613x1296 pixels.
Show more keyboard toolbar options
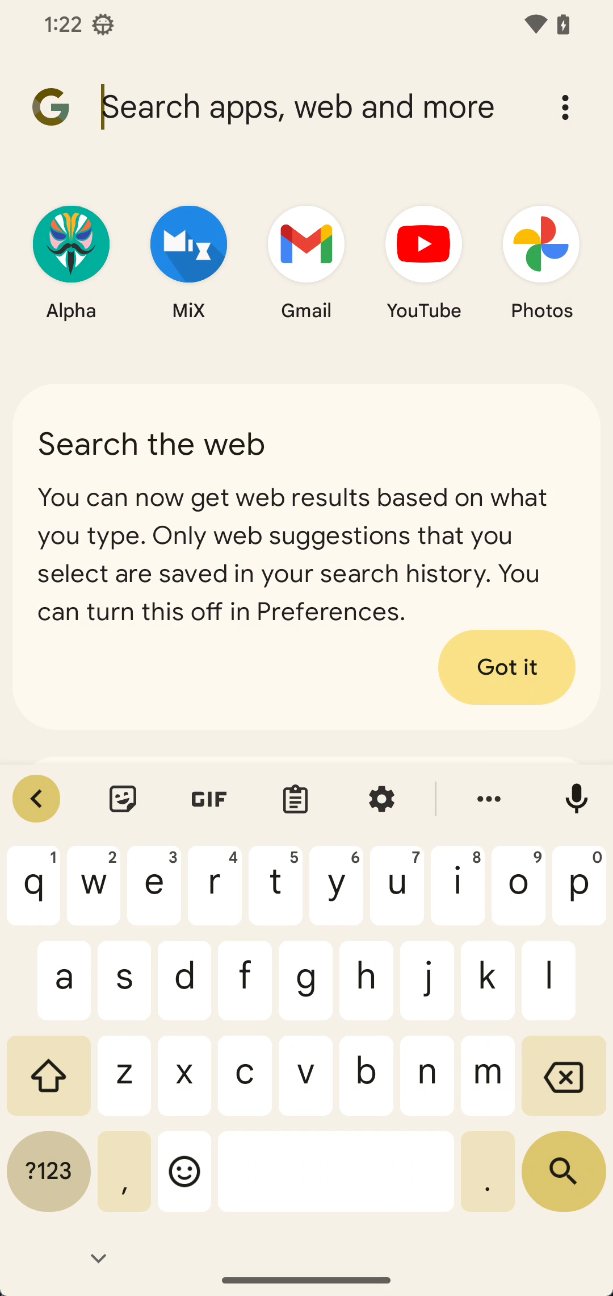pos(489,799)
